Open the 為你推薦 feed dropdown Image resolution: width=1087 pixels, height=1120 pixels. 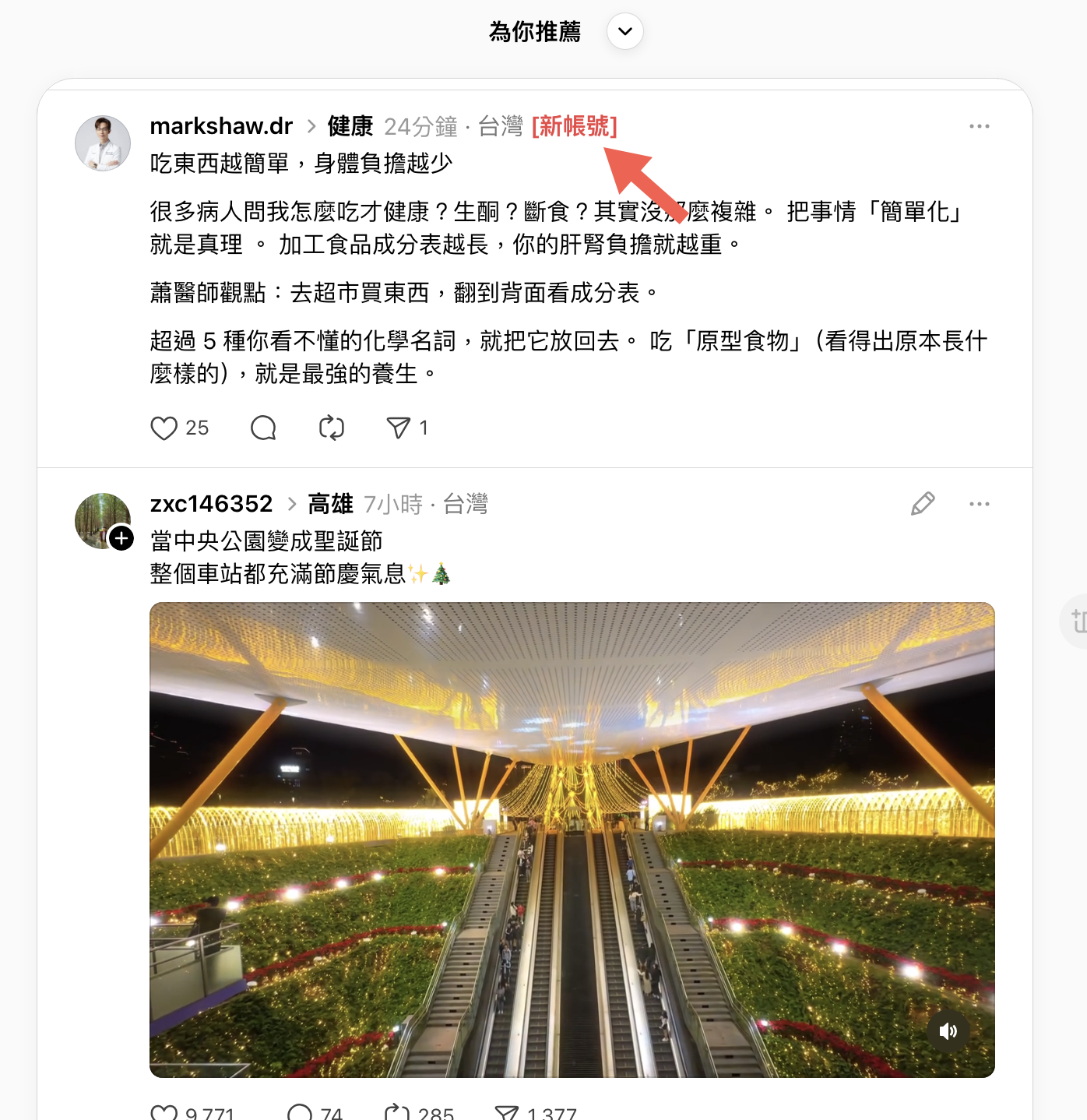pyautogui.click(x=624, y=32)
